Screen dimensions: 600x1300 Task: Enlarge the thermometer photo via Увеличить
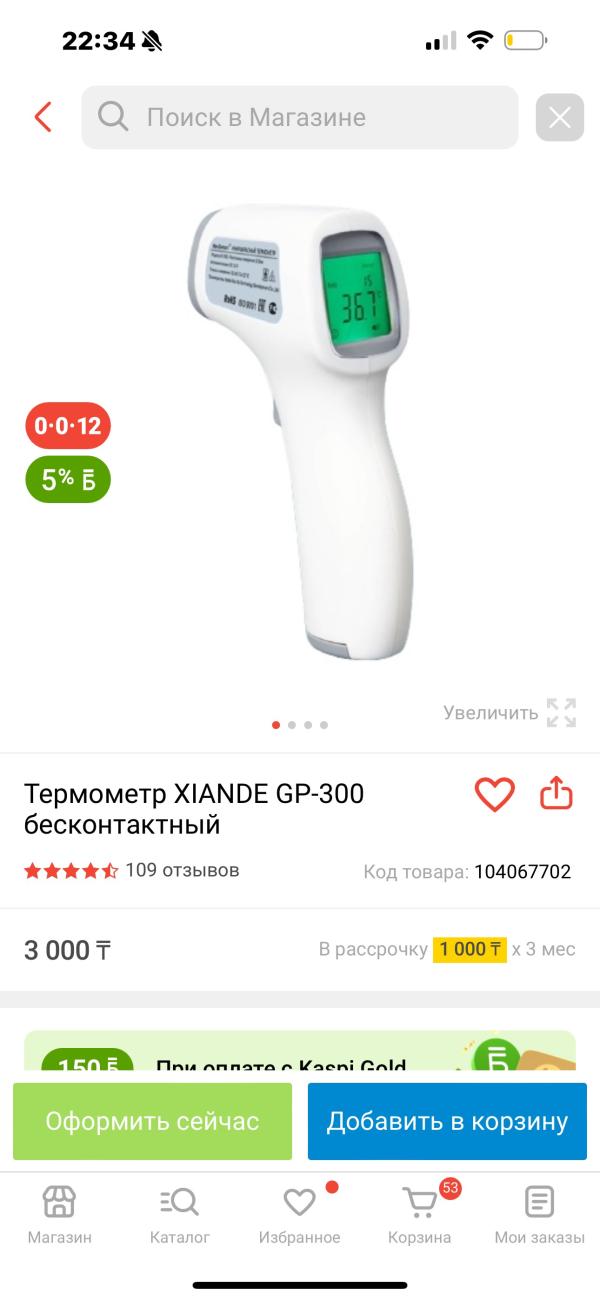(509, 713)
